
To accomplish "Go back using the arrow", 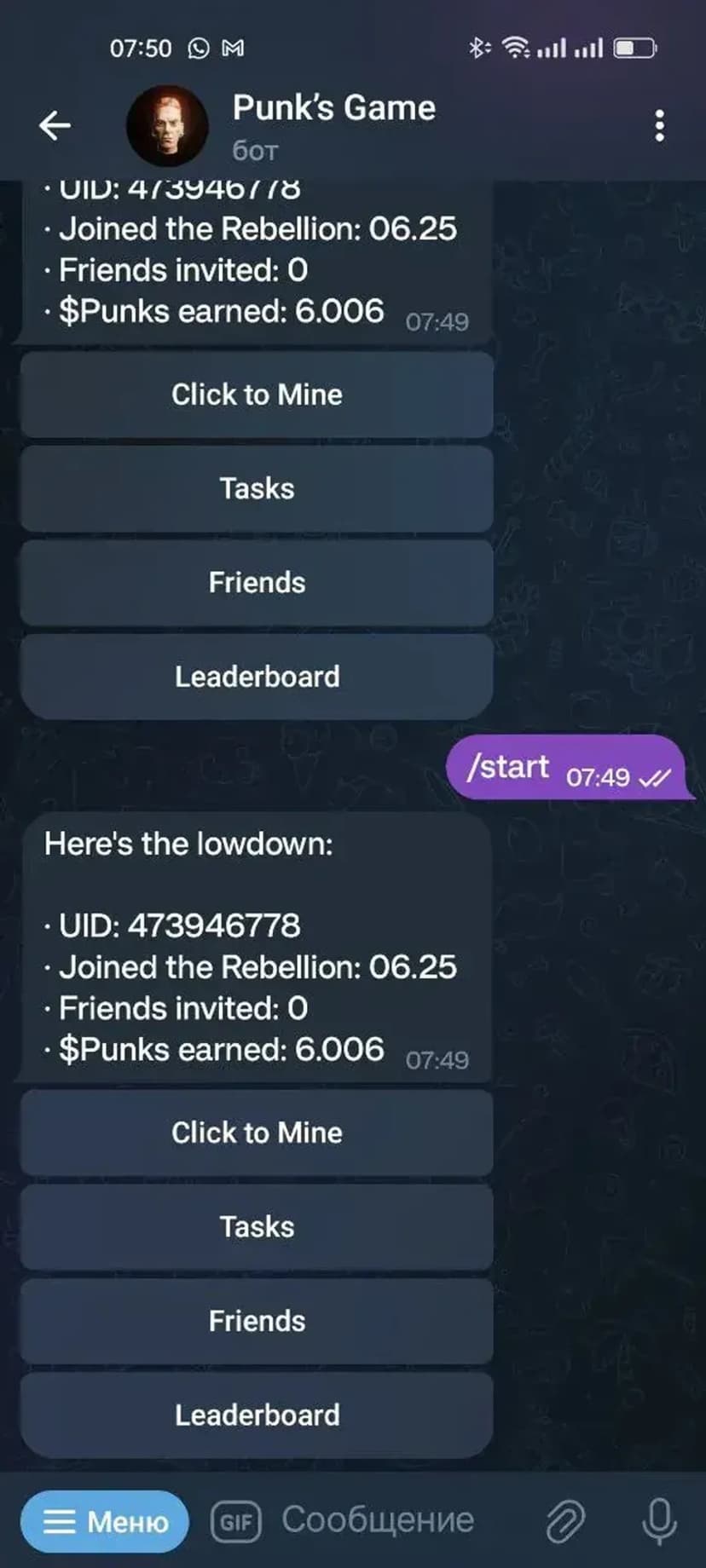I will pos(55,126).
